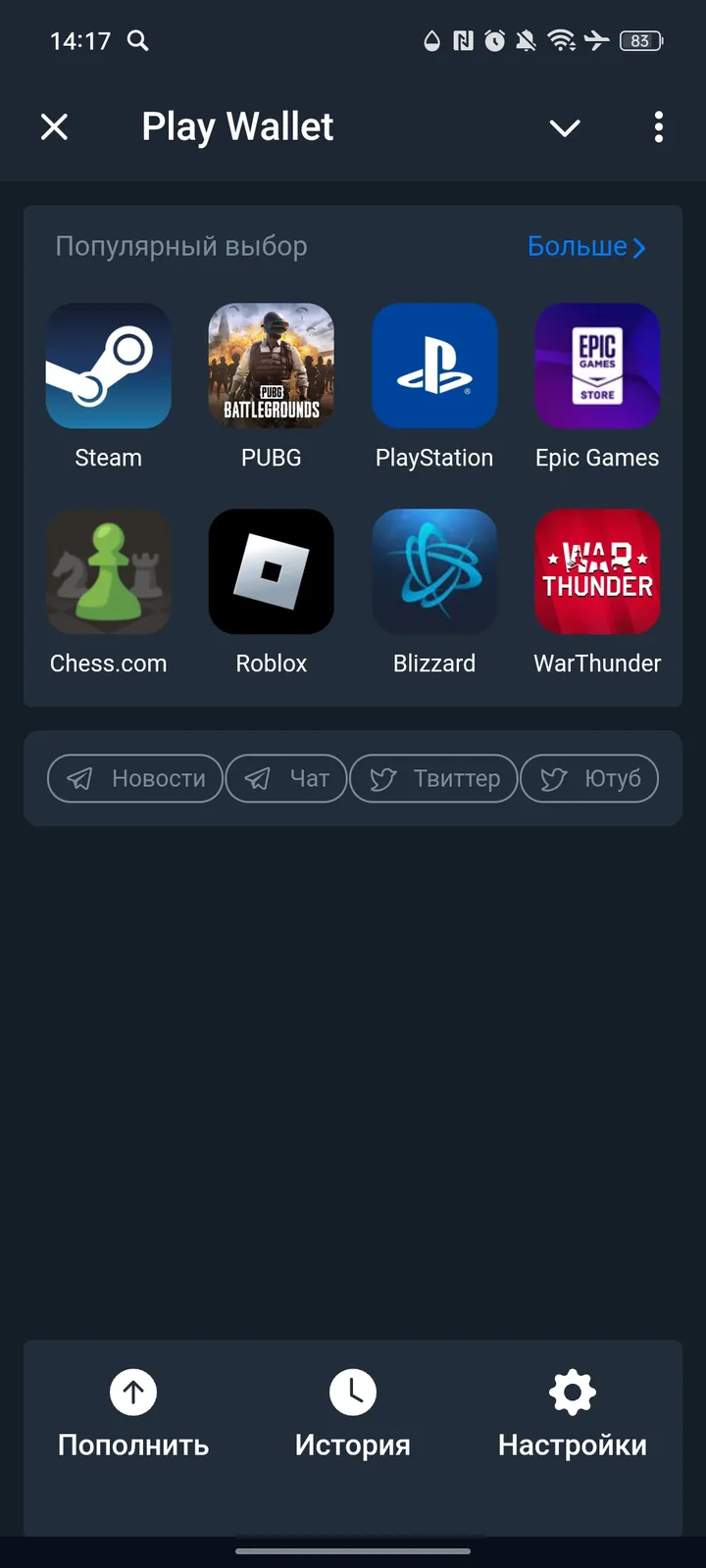Select the Chess.com icon
Viewport: 706px width, 1568px height.
pyautogui.click(x=108, y=571)
